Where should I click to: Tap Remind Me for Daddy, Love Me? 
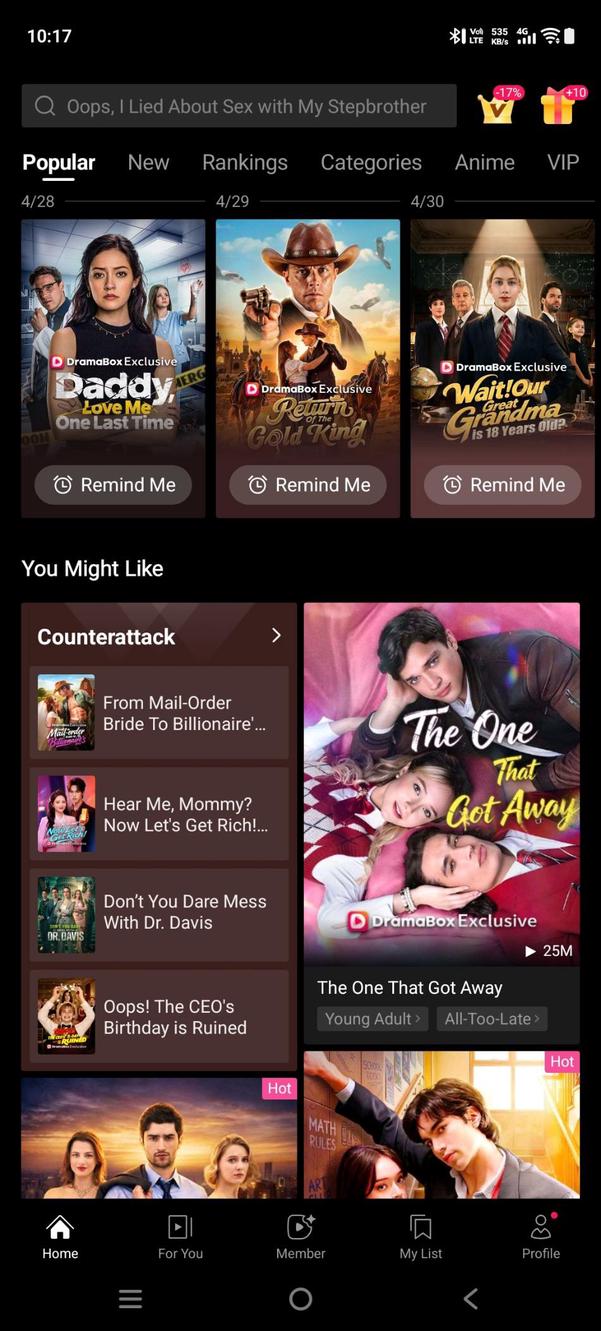(x=114, y=485)
